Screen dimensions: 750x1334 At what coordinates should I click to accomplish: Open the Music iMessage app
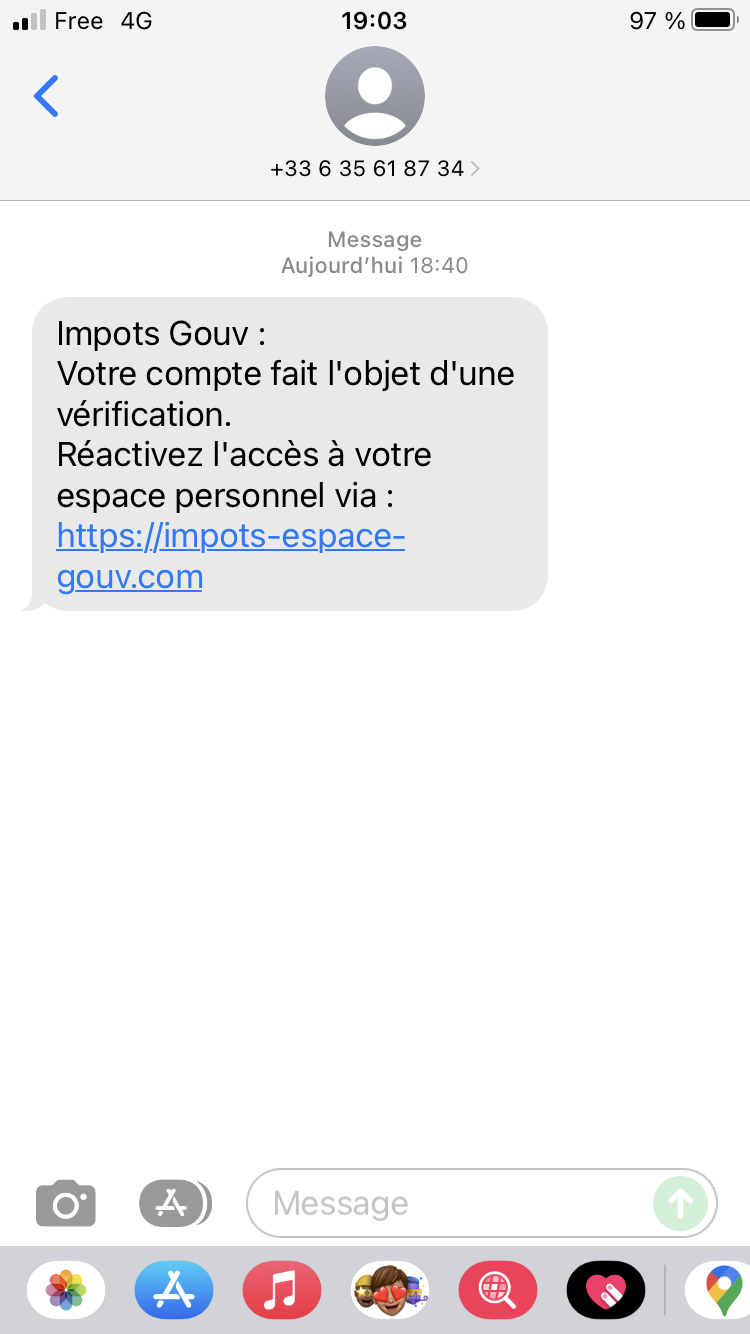[x=282, y=1290]
